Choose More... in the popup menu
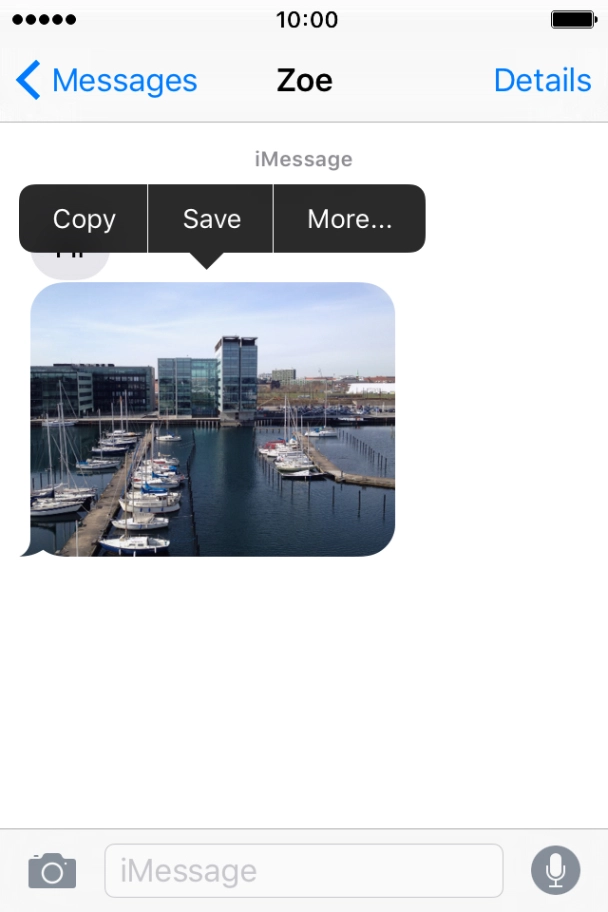 click(349, 219)
